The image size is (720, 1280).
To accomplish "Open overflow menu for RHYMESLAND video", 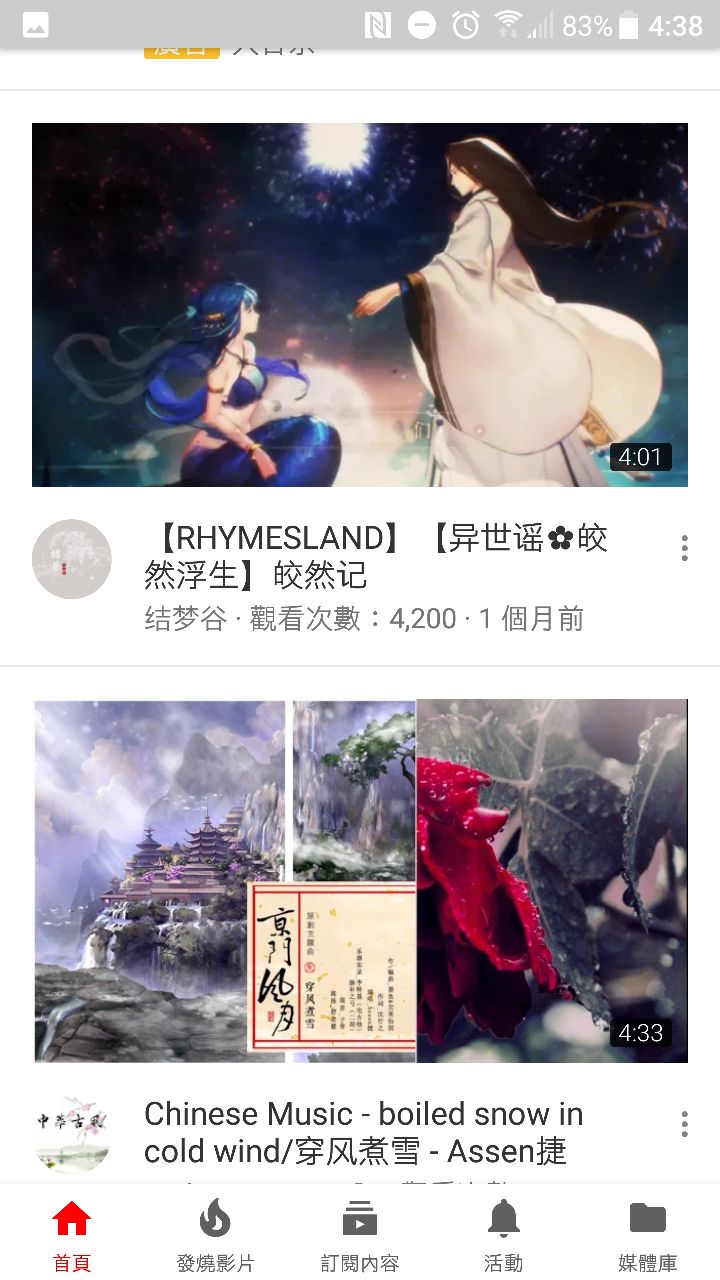I will [x=684, y=548].
